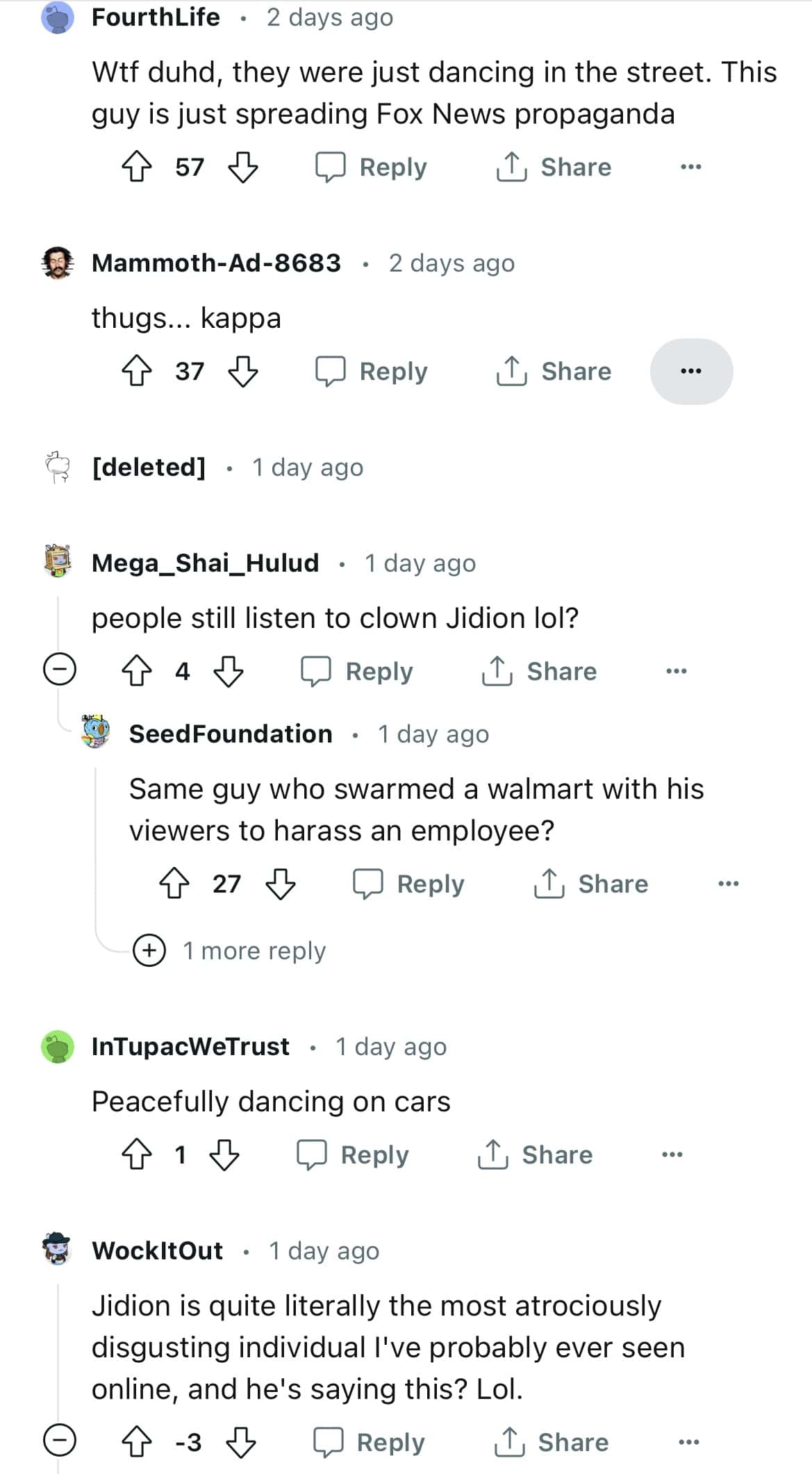Click the deleted user's snoo avatar
Screen dimensions: 812x1474
58,467
